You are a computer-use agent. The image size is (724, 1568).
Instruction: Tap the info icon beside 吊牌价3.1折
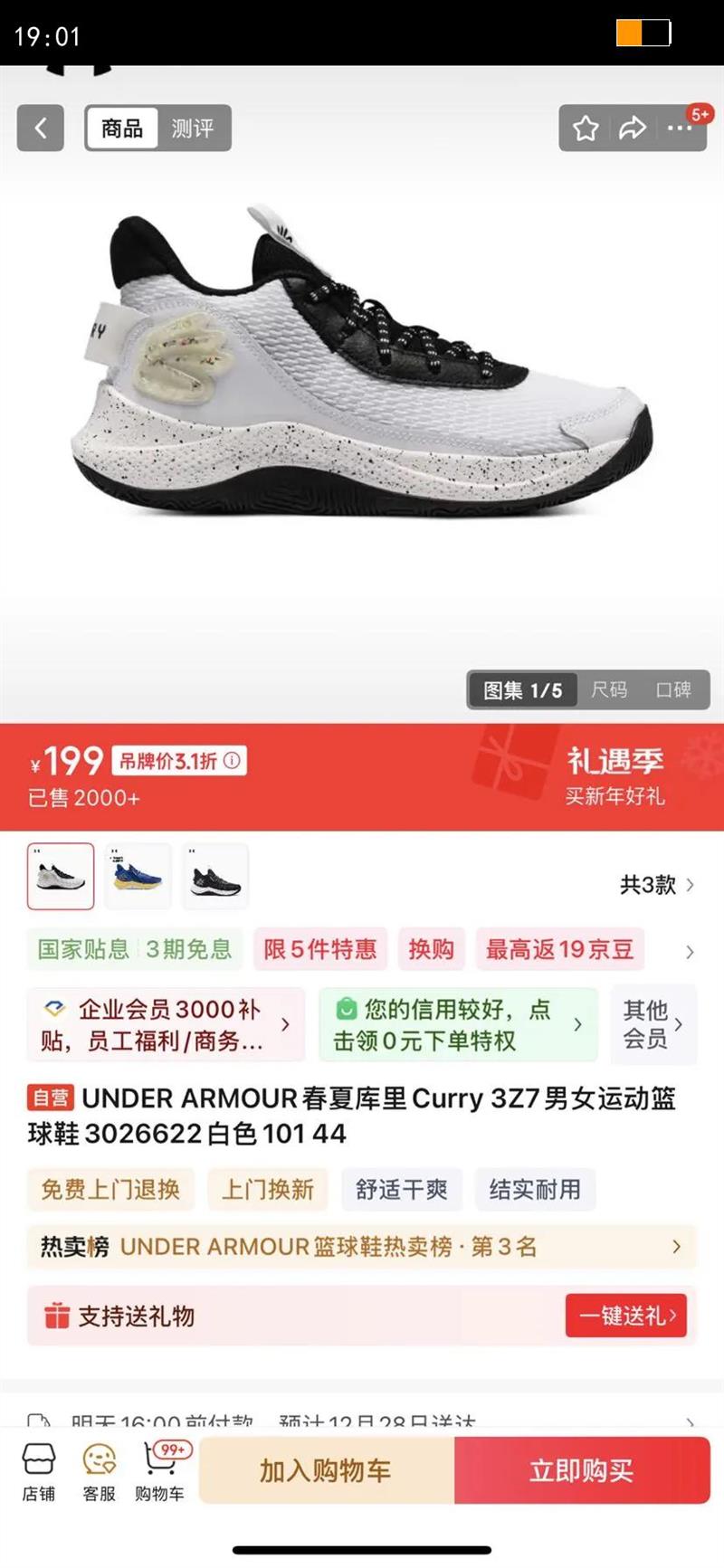coord(231,761)
